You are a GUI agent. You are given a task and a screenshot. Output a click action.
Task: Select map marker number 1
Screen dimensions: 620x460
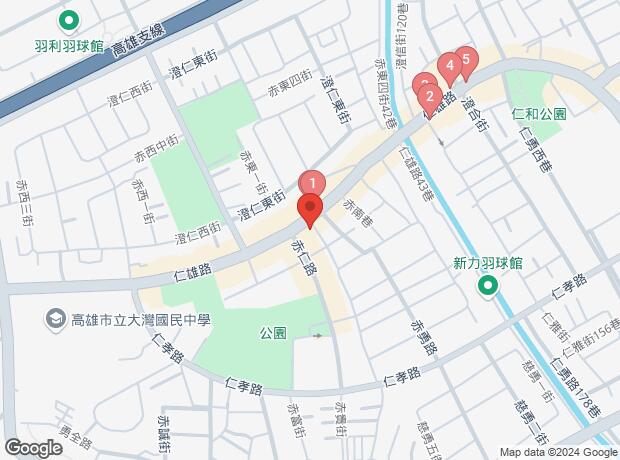point(313,183)
